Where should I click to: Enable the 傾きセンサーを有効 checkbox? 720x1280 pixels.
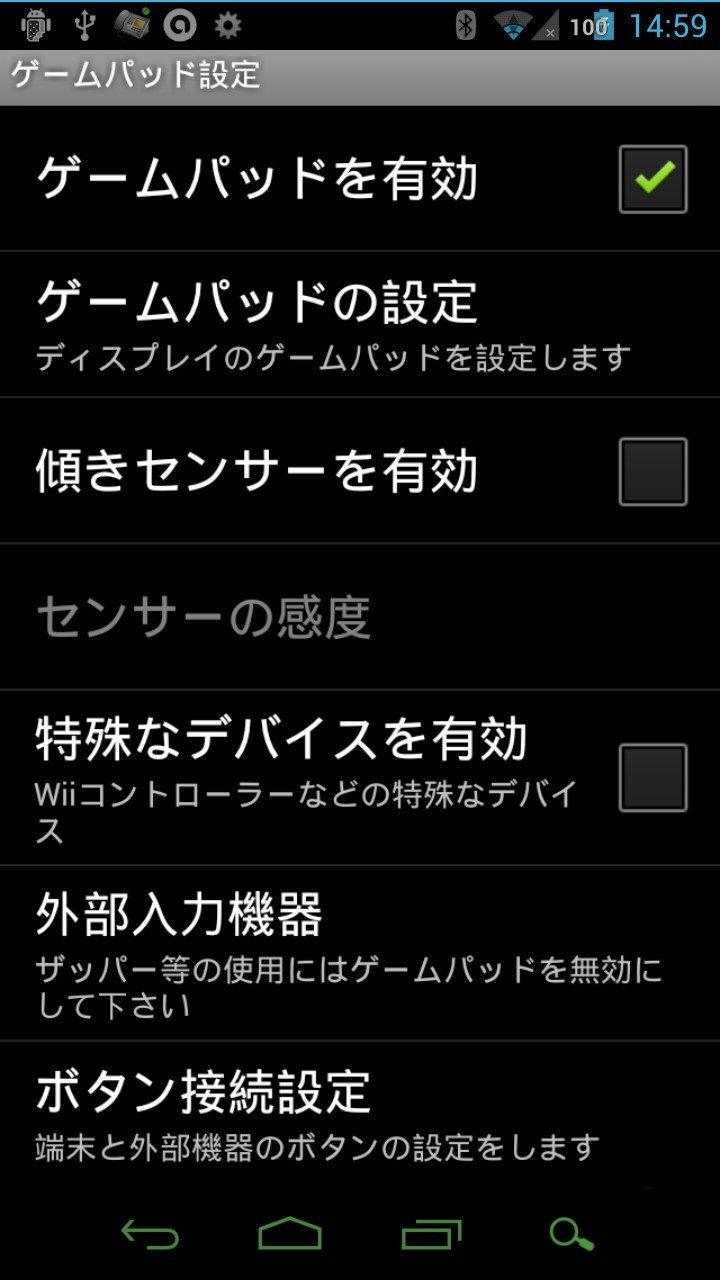[652, 471]
